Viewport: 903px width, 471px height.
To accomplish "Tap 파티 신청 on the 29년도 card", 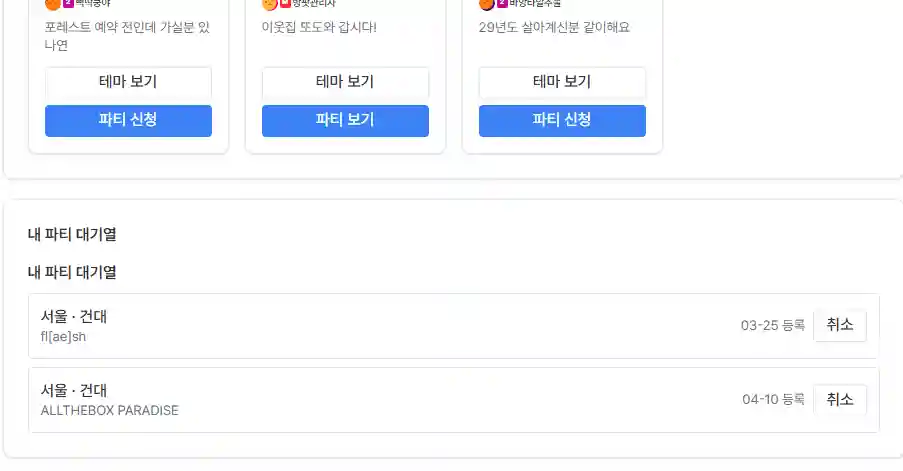I will pos(562,121).
